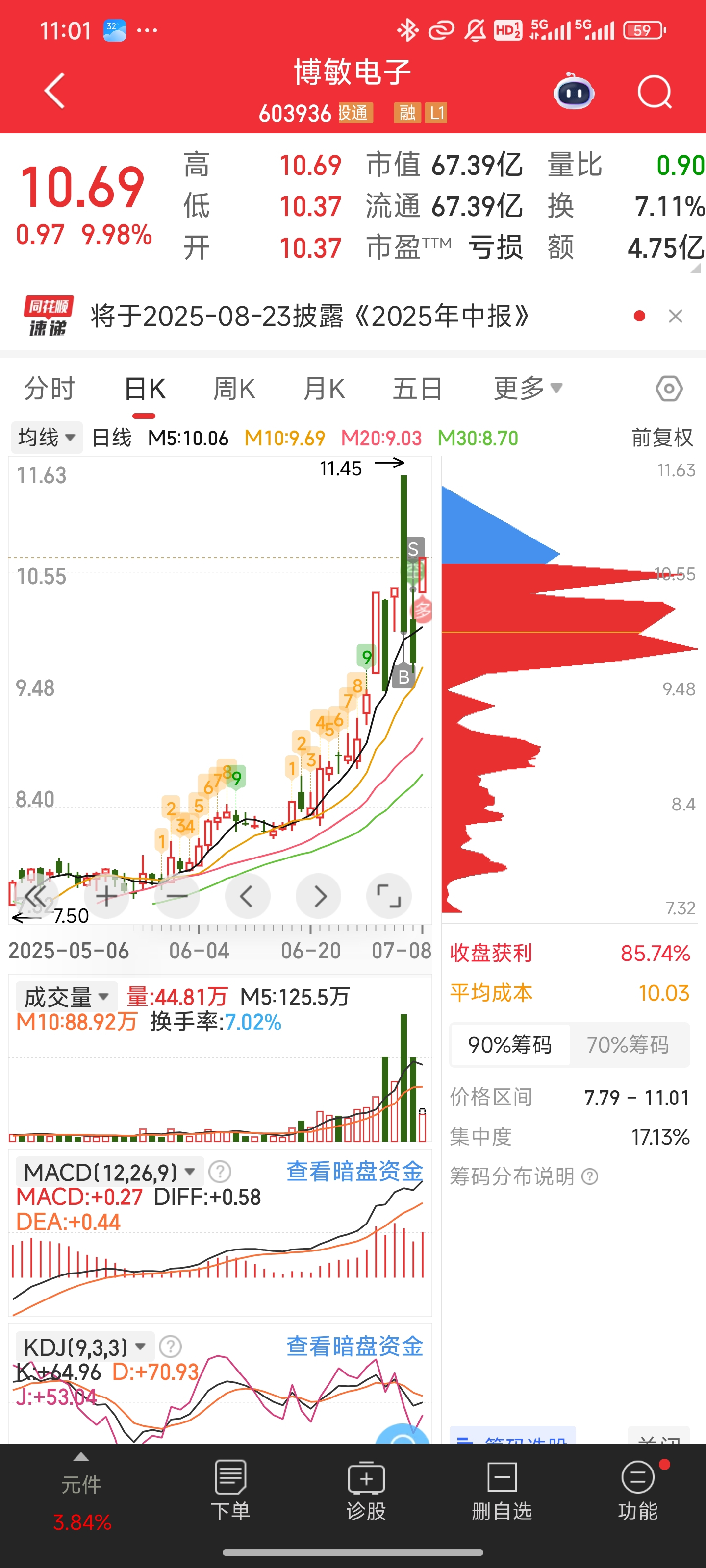Switch to 分时 chart tab

click(50, 389)
